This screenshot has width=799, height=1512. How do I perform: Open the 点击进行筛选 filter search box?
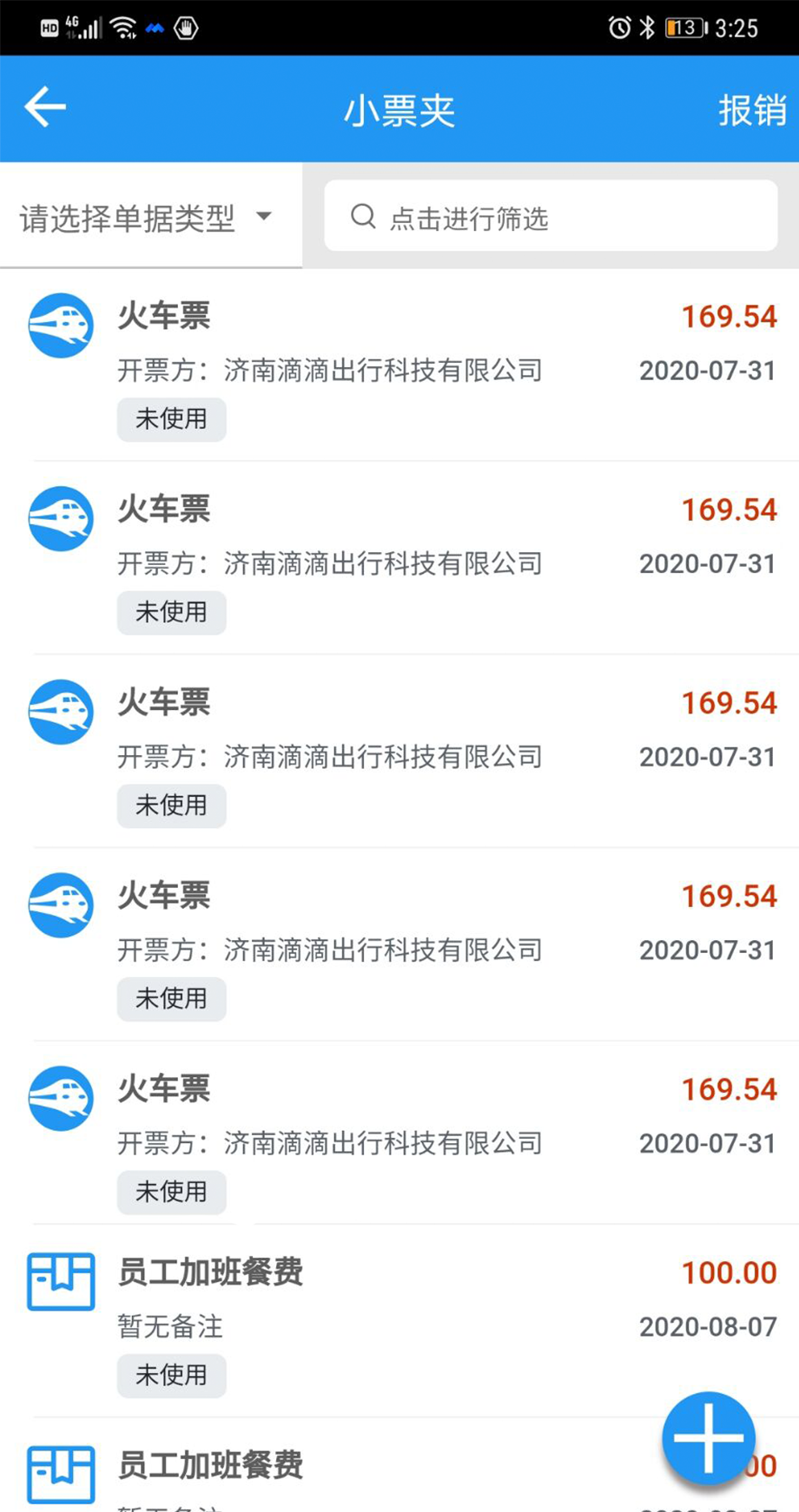[551, 217]
